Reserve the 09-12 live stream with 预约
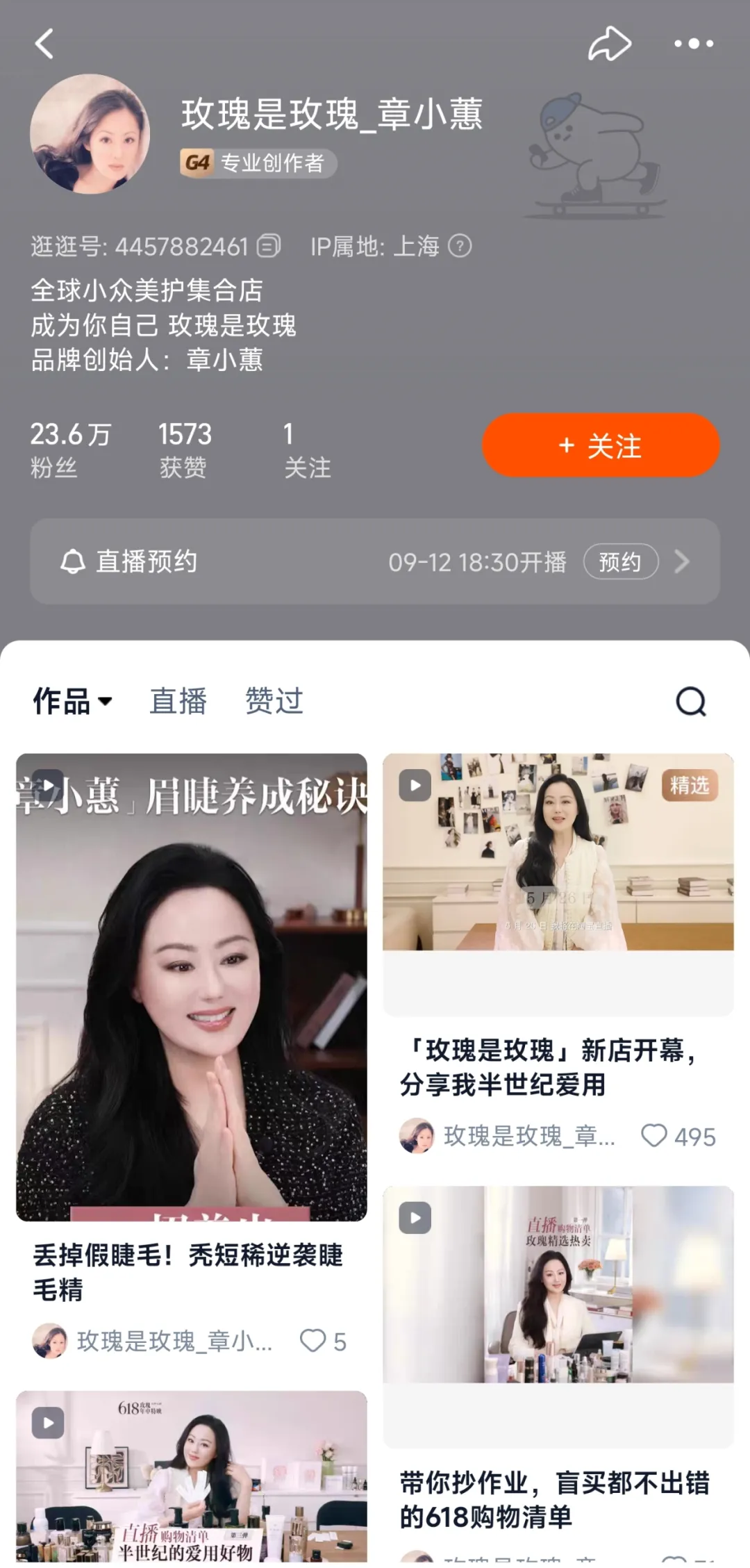The width and height of the screenshot is (750, 1568). pyautogui.click(x=620, y=561)
